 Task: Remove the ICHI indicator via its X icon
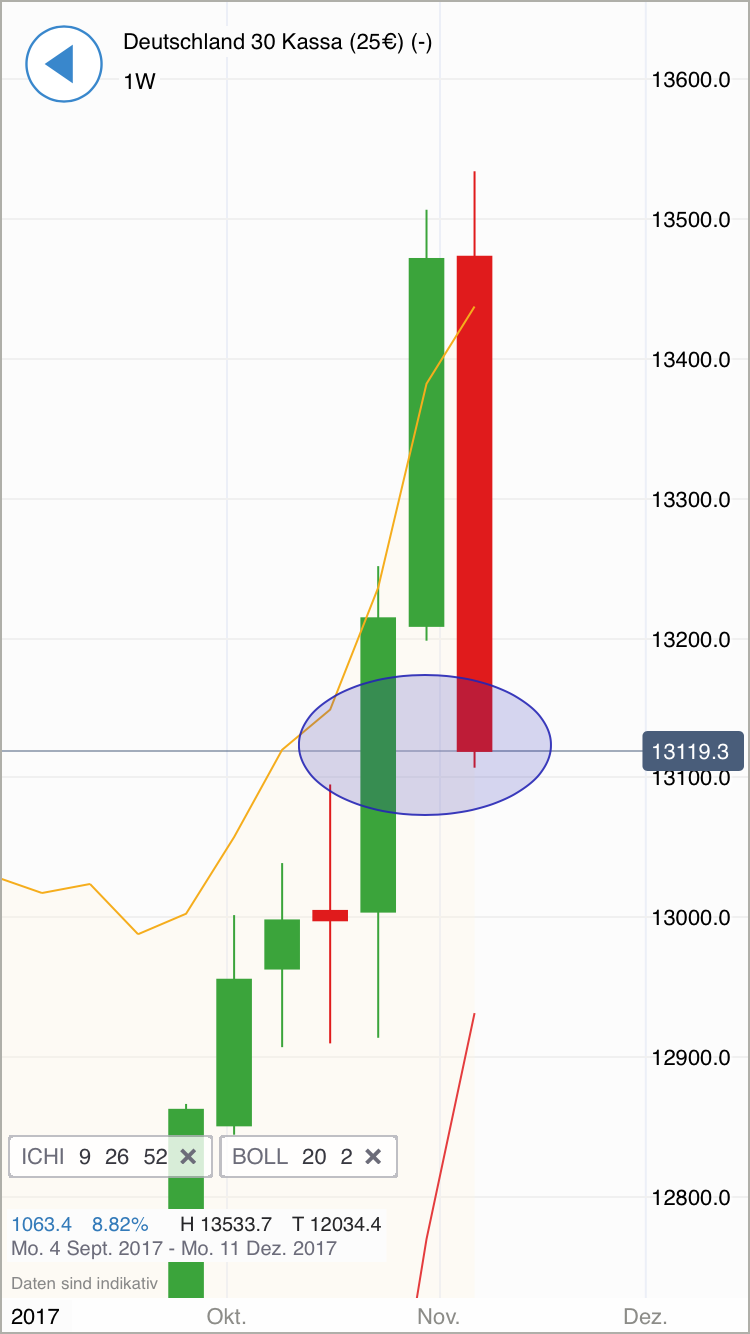[x=187, y=1157]
